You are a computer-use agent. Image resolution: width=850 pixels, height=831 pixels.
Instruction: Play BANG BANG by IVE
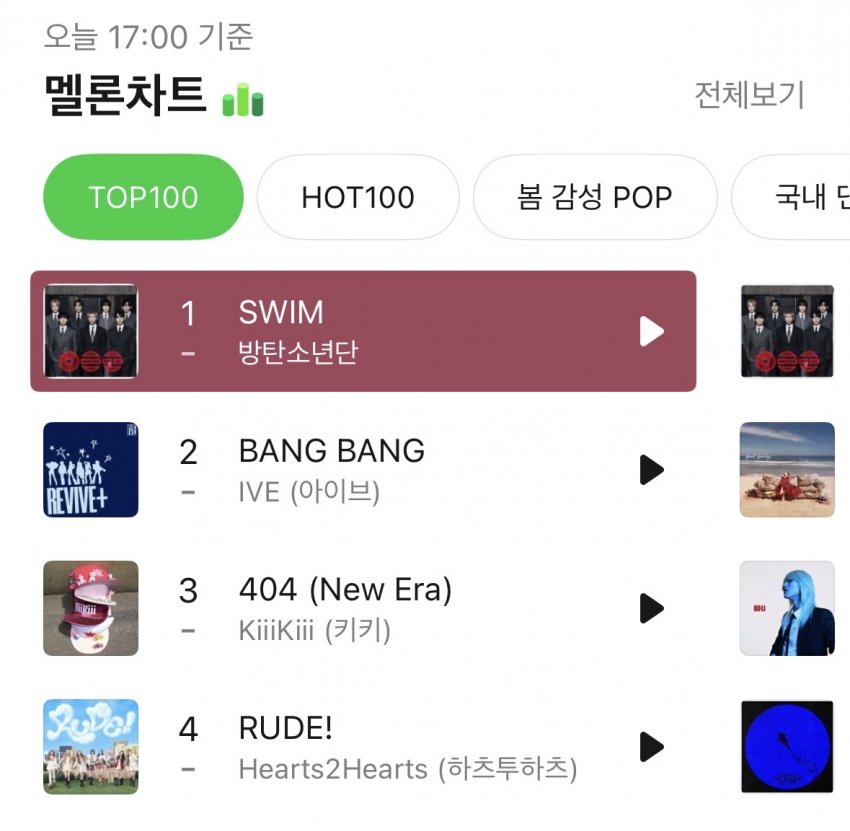click(652, 469)
